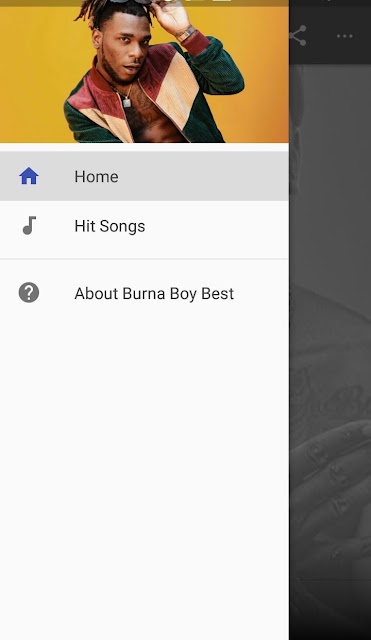Open the Hit Songs section
This screenshot has height=640, width=371.
click(x=144, y=226)
